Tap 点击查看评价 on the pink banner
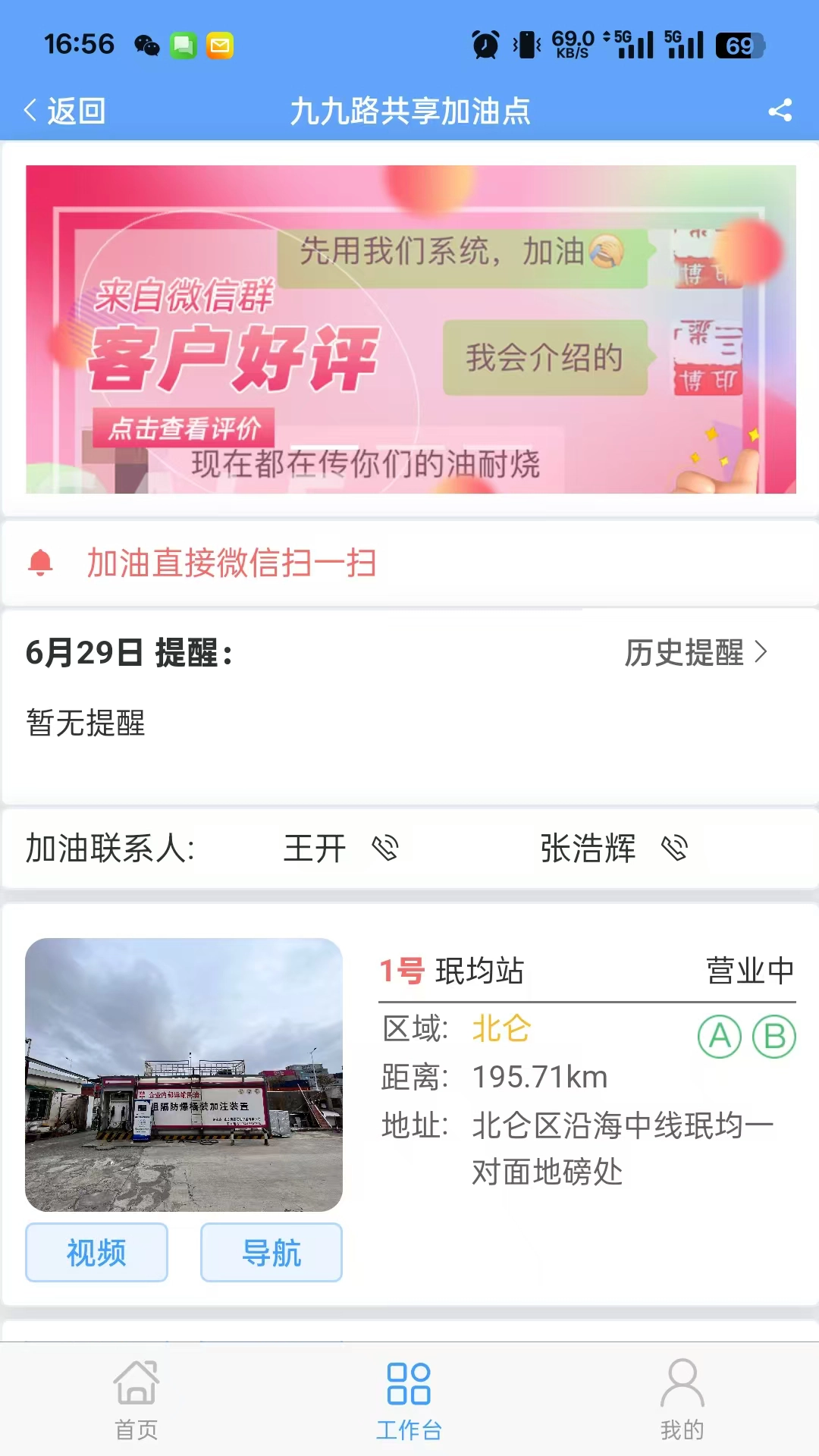The height and width of the screenshot is (1456, 819). point(187,429)
